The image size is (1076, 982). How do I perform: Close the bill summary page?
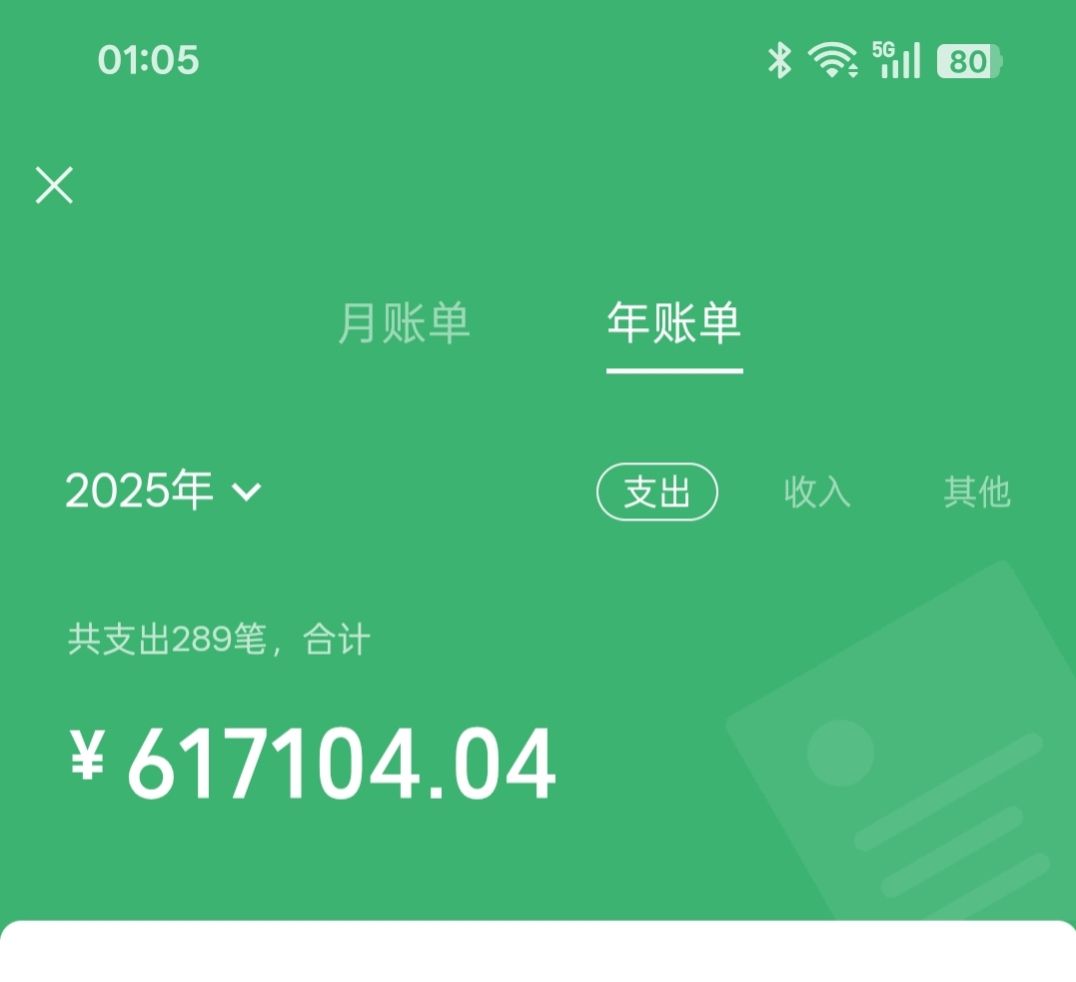pos(54,185)
